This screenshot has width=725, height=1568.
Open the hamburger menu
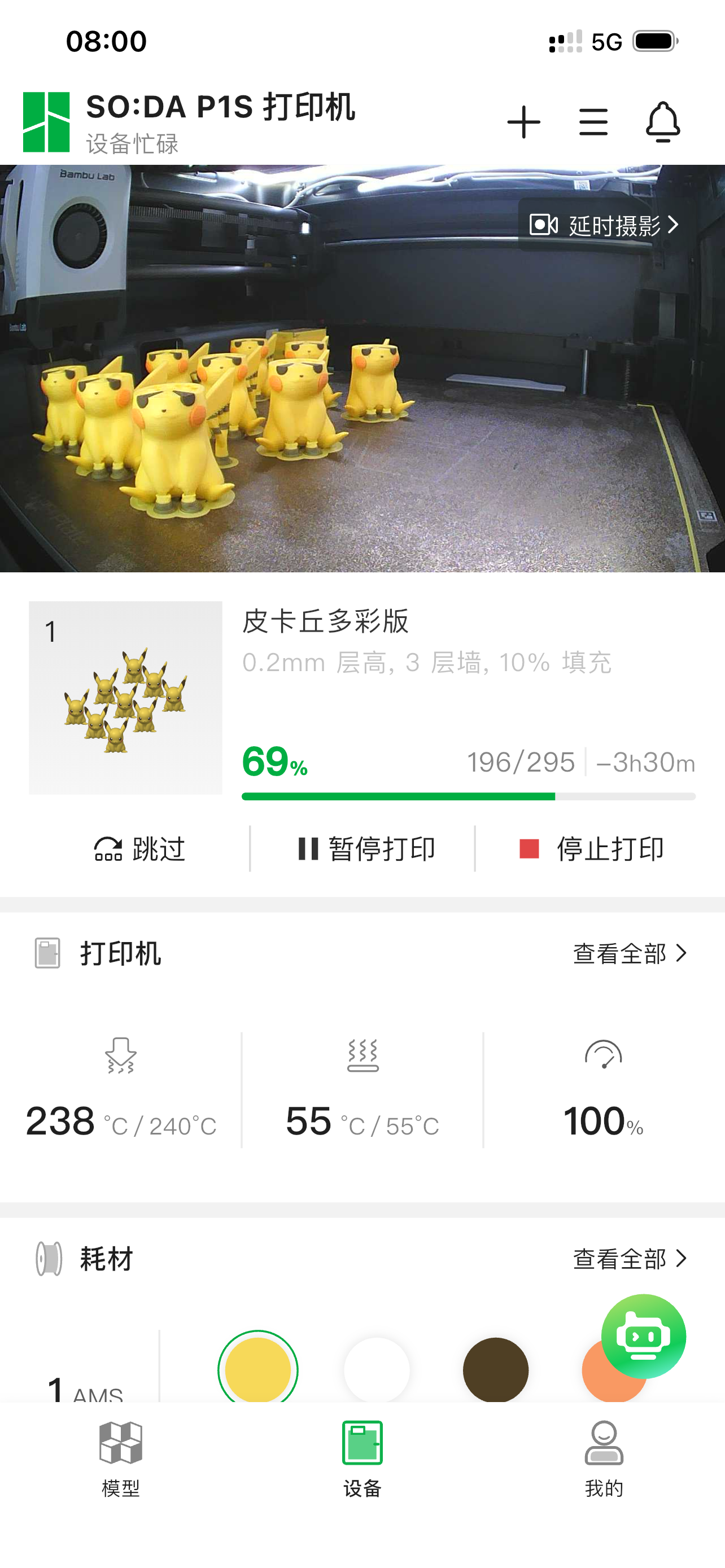593,122
